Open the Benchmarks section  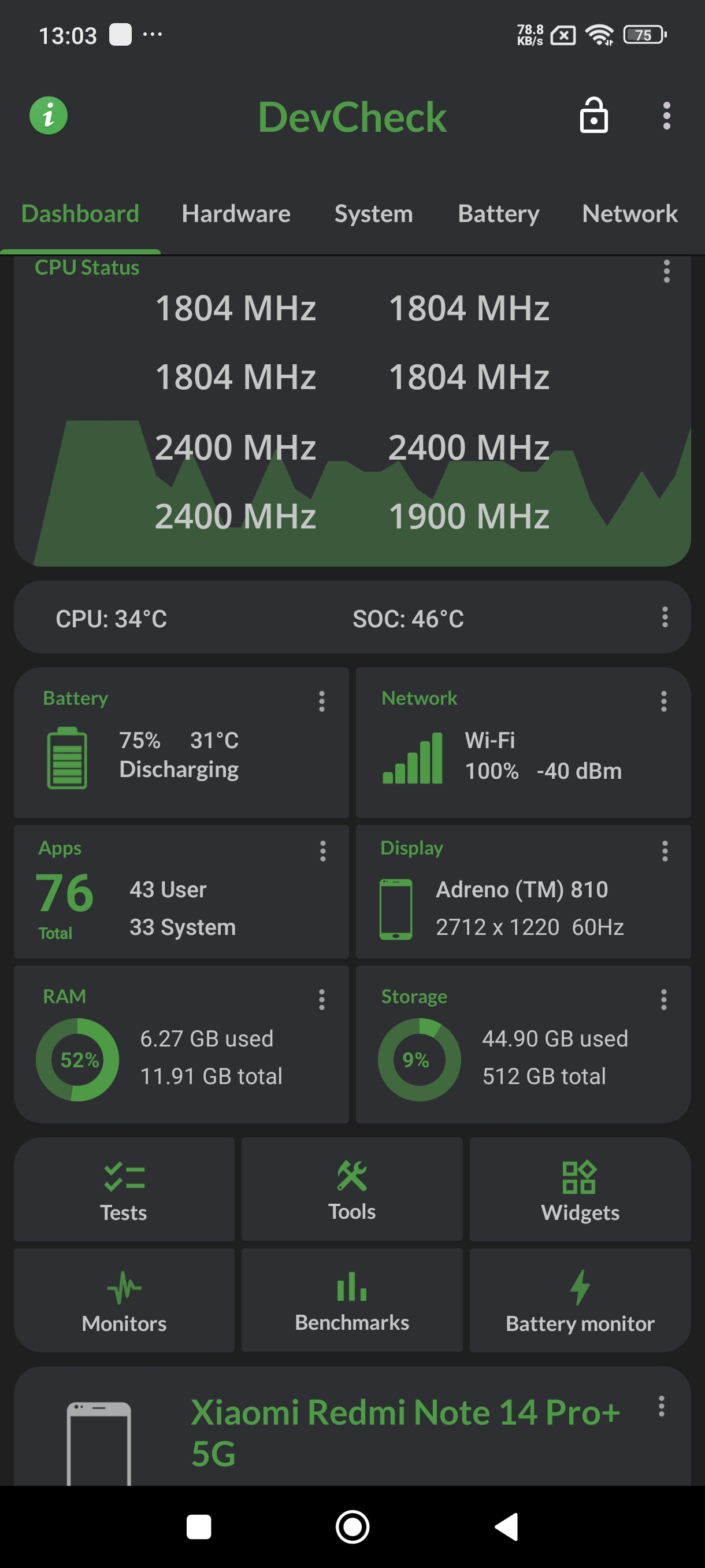pos(351,1300)
